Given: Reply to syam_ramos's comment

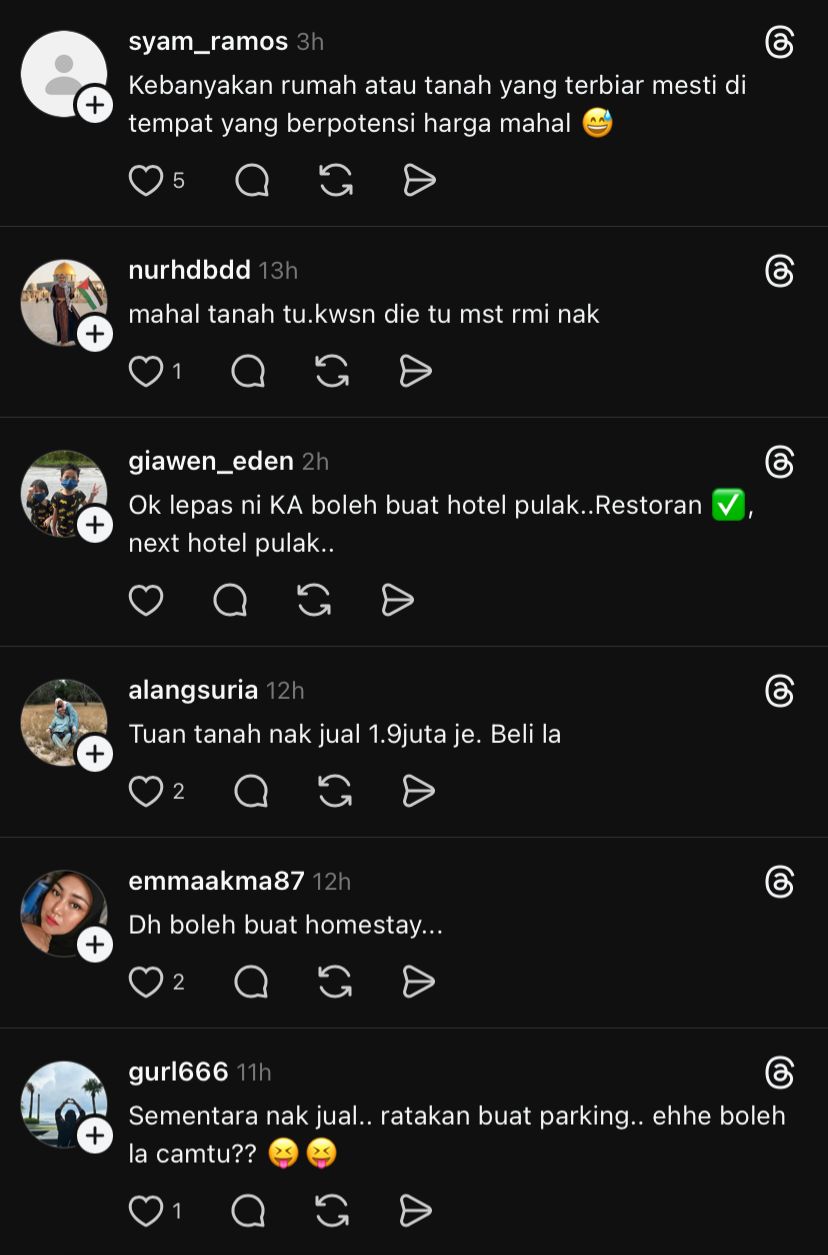Looking at the screenshot, I should 251,180.
